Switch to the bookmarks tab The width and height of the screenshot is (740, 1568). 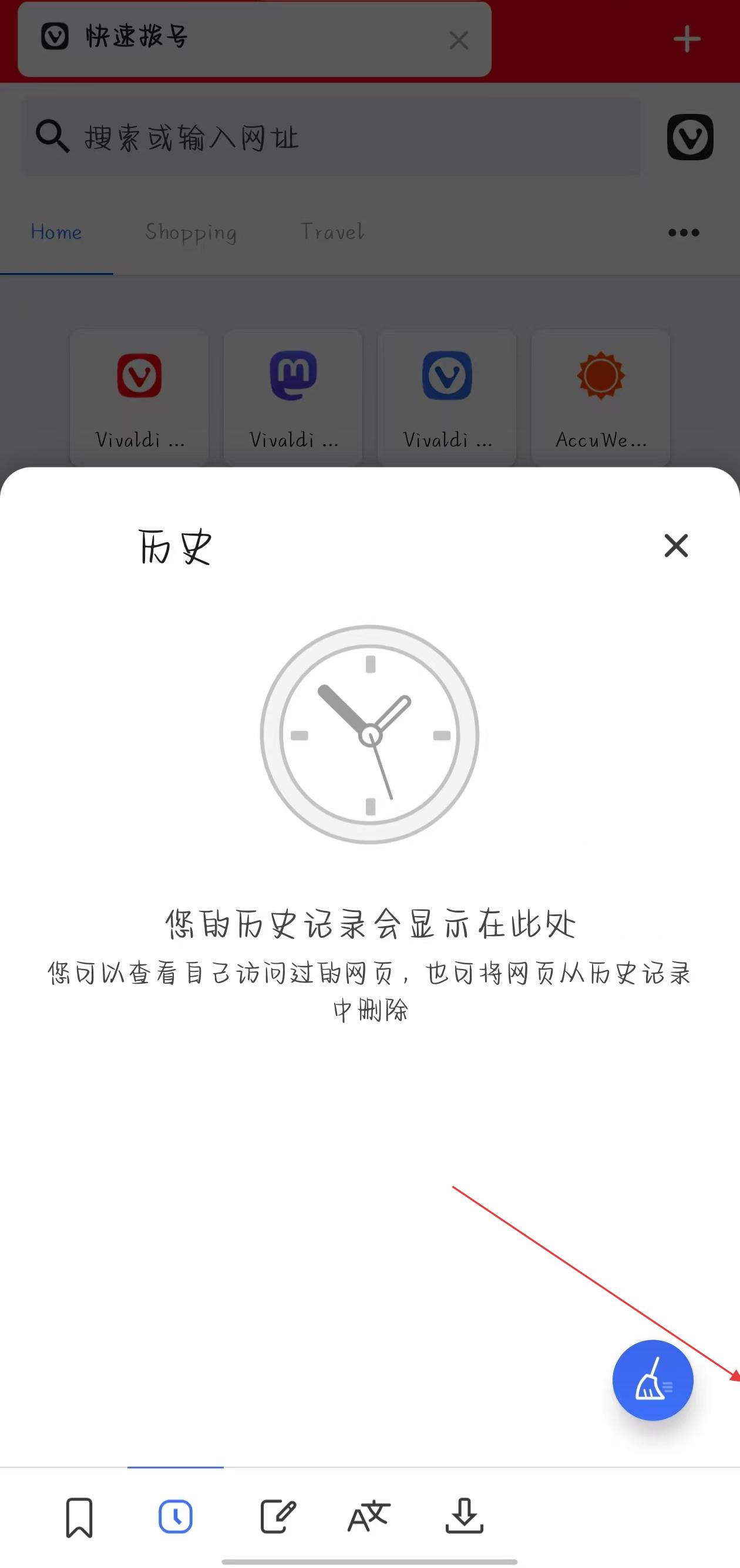(x=79, y=1517)
